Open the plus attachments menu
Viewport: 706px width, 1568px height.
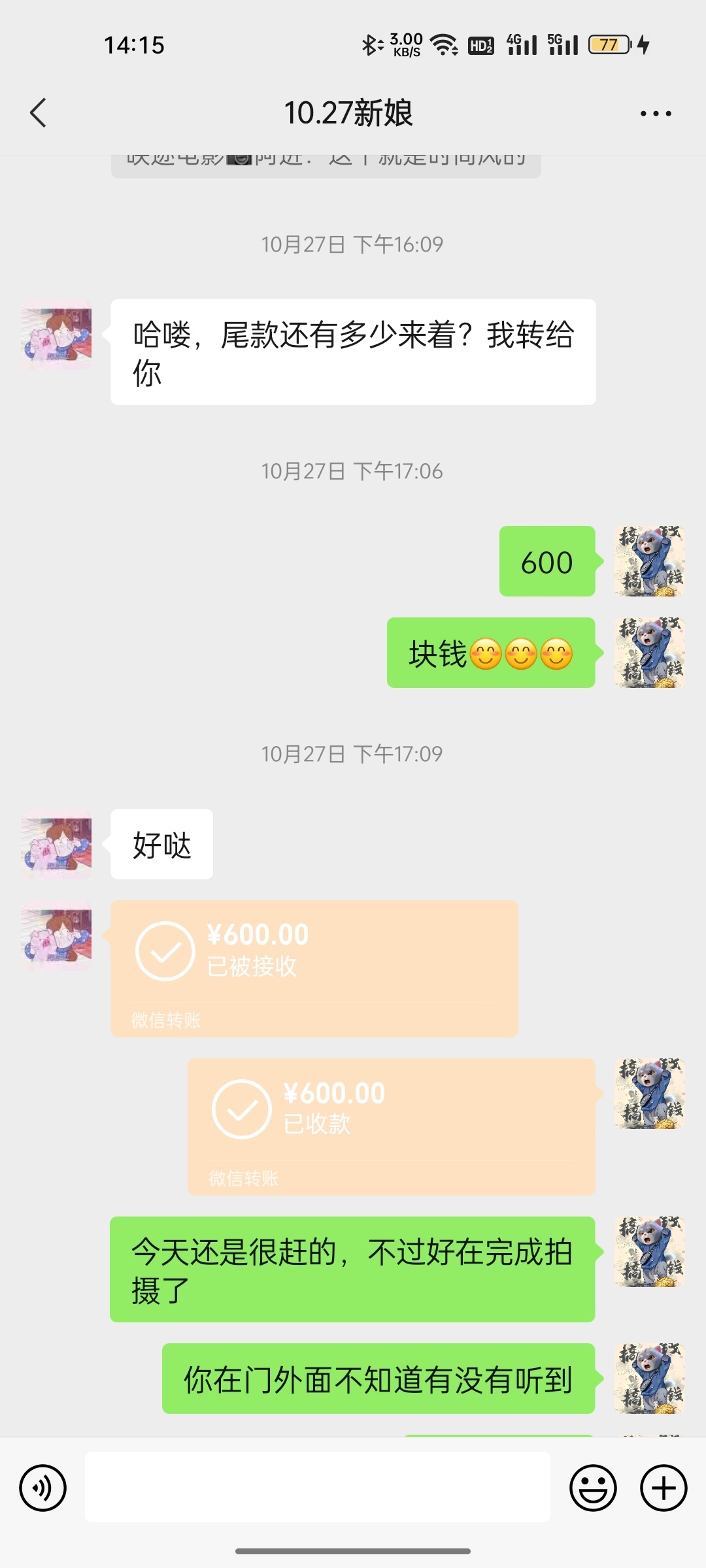(x=664, y=1488)
